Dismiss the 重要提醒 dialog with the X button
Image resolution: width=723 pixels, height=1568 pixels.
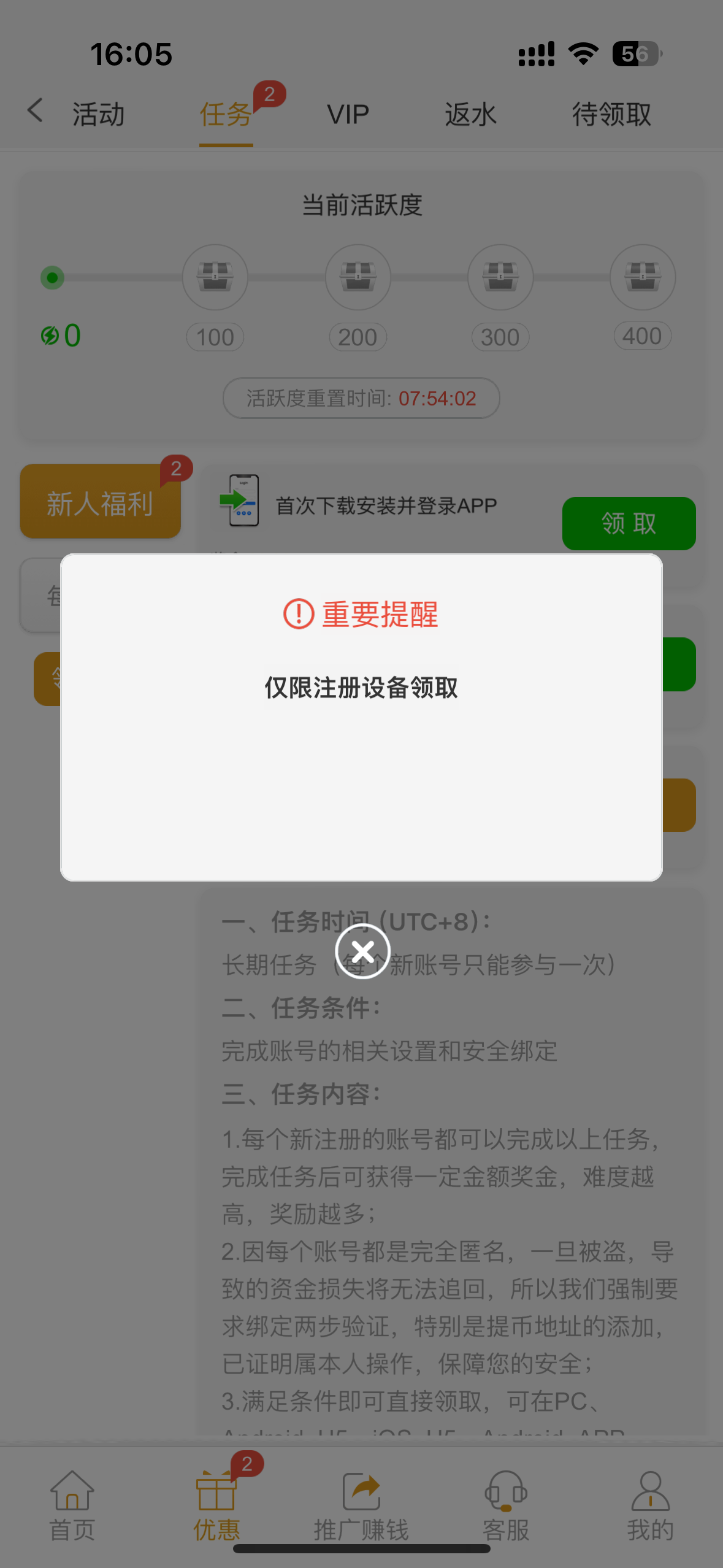pos(362,951)
